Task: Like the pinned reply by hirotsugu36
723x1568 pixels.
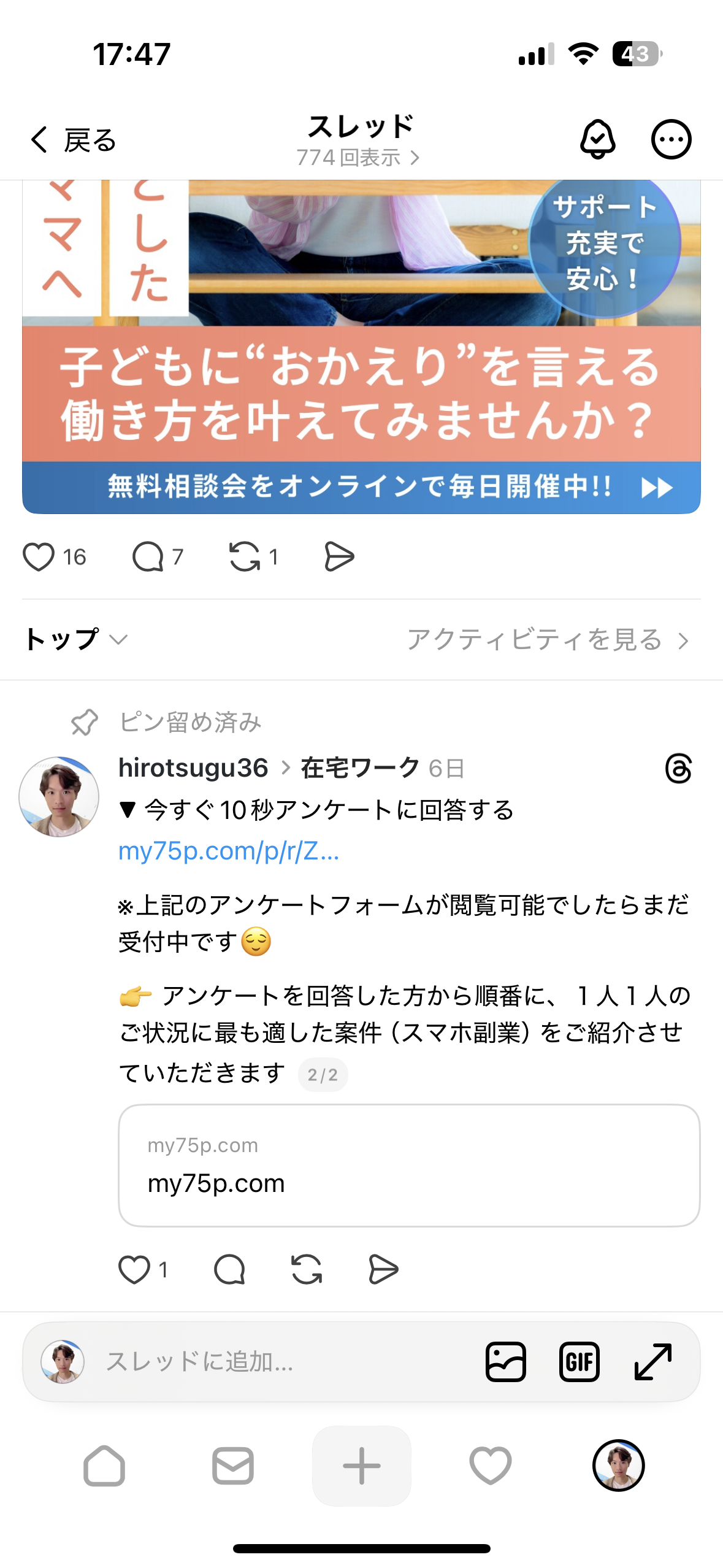Action: point(134,1269)
